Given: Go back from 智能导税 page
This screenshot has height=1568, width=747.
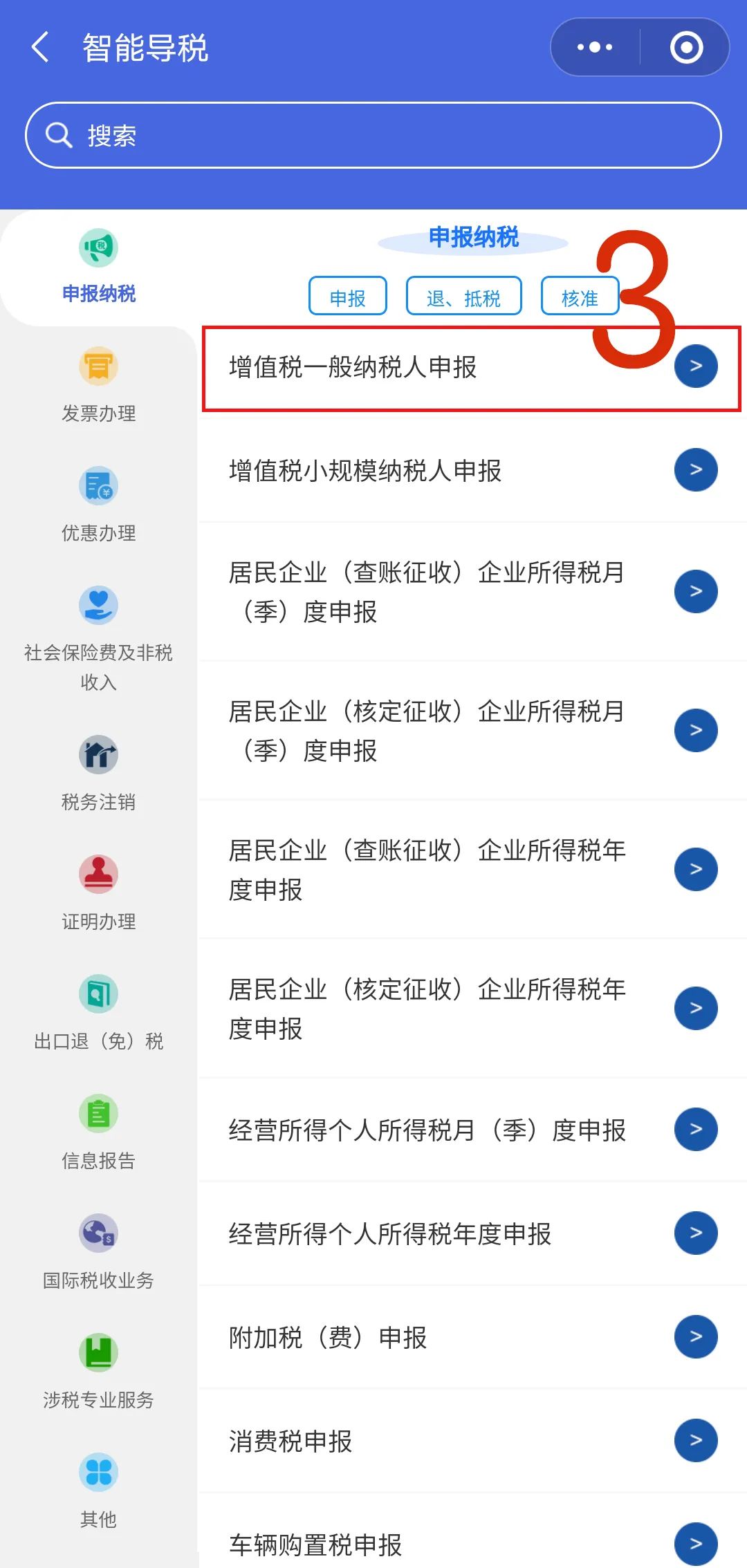Looking at the screenshot, I should (x=40, y=48).
